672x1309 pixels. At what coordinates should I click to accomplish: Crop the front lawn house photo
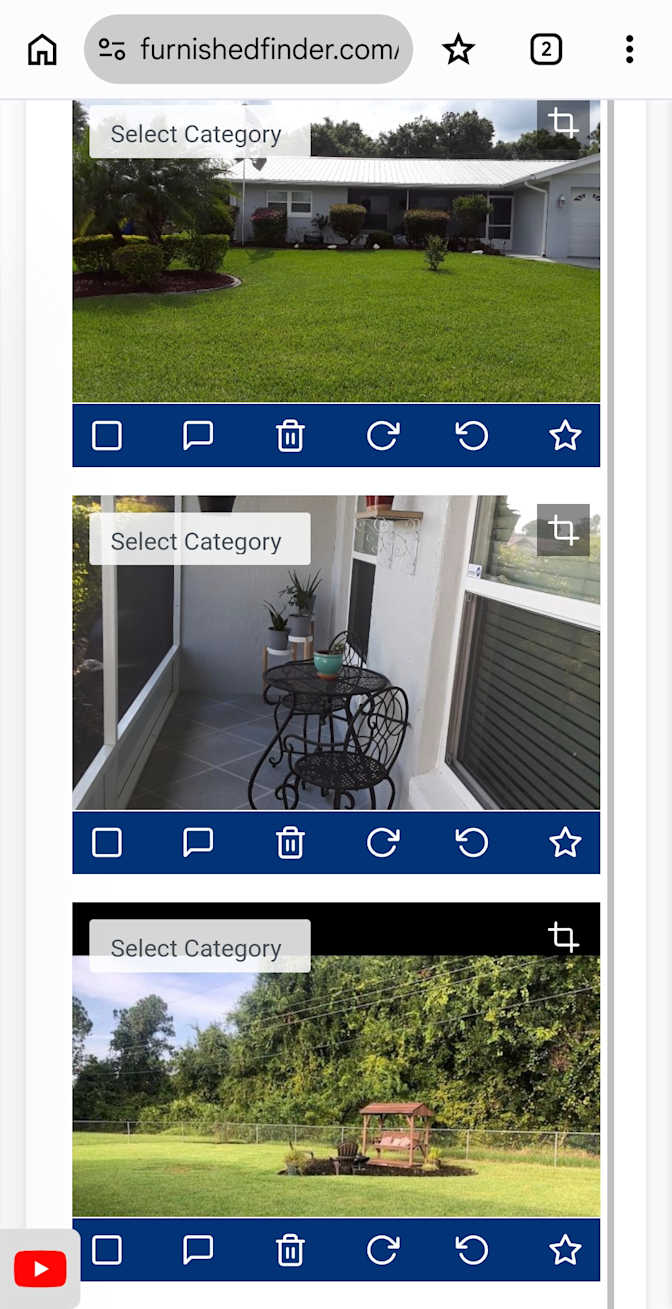[563, 122]
